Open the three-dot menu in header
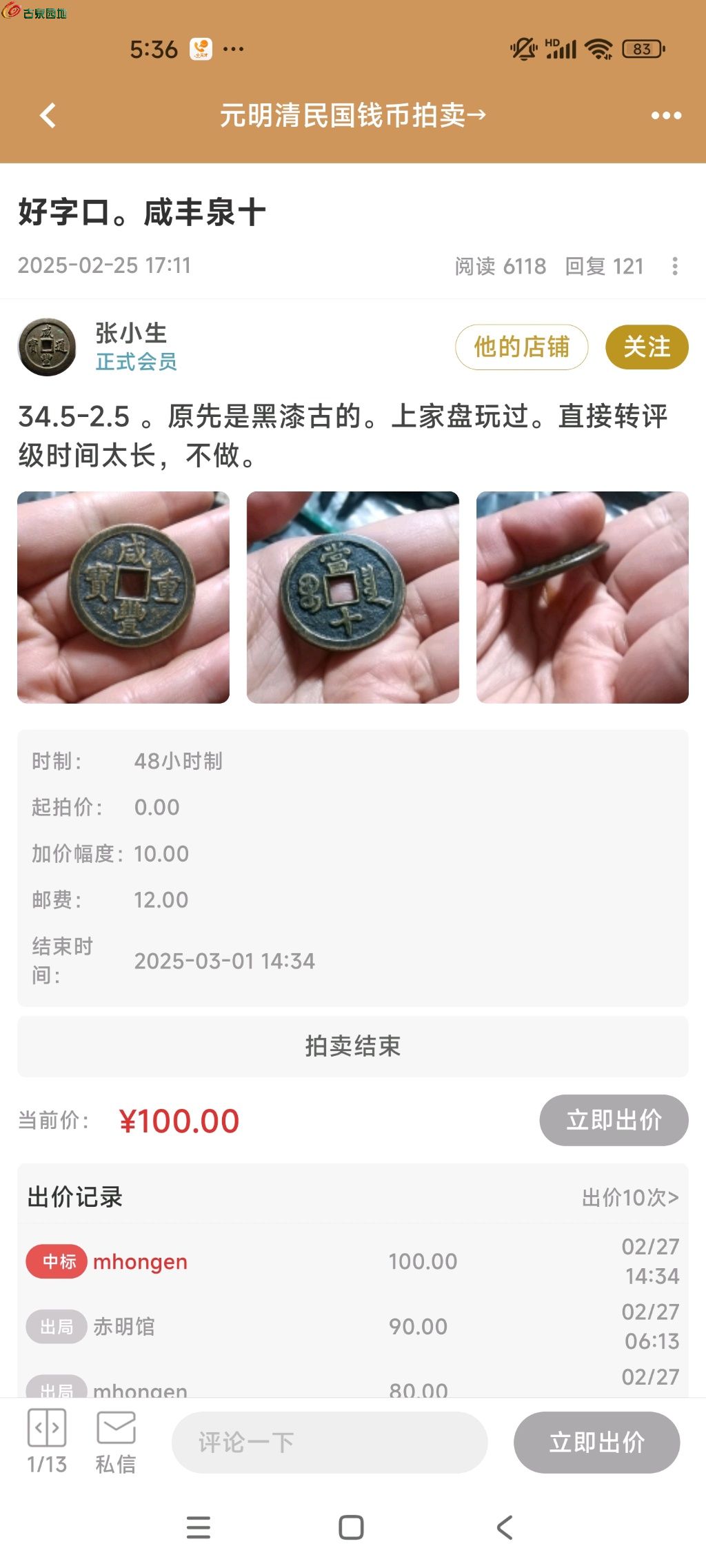 (x=666, y=115)
